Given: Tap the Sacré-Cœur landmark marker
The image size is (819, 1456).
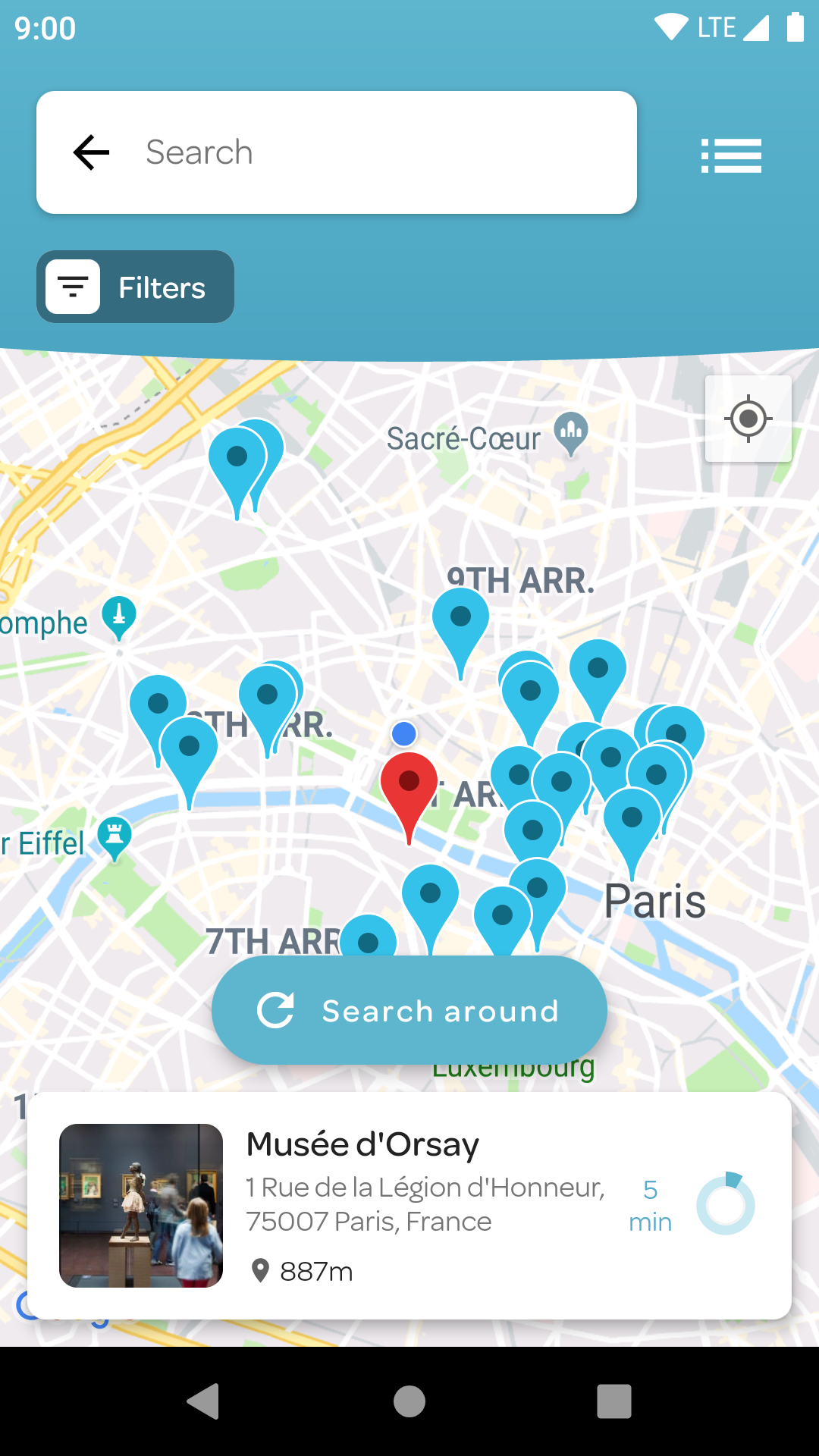Looking at the screenshot, I should (x=571, y=432).
